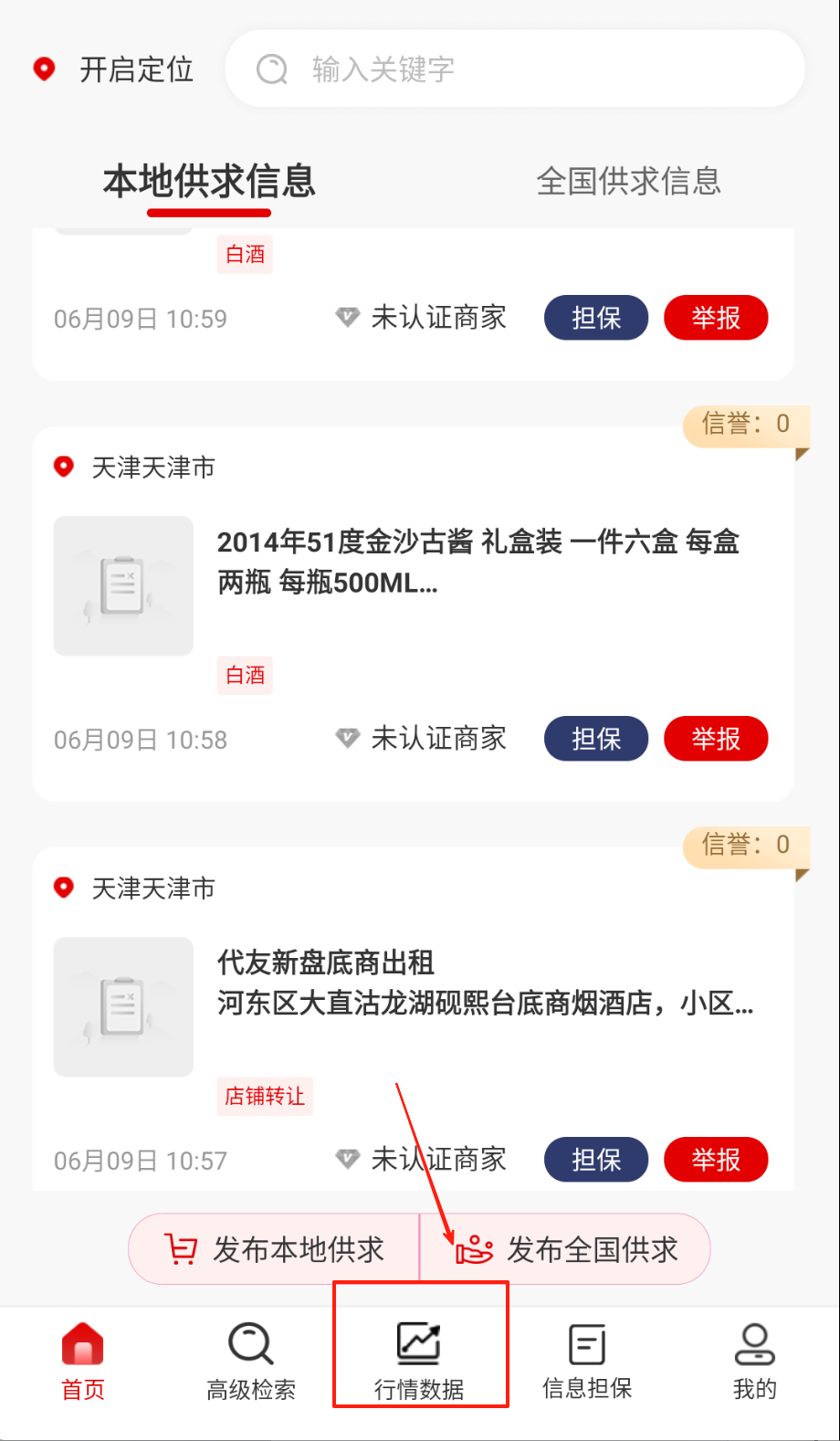Tap 担保 on the 10:57 listing

click(x=596, y=1160)
